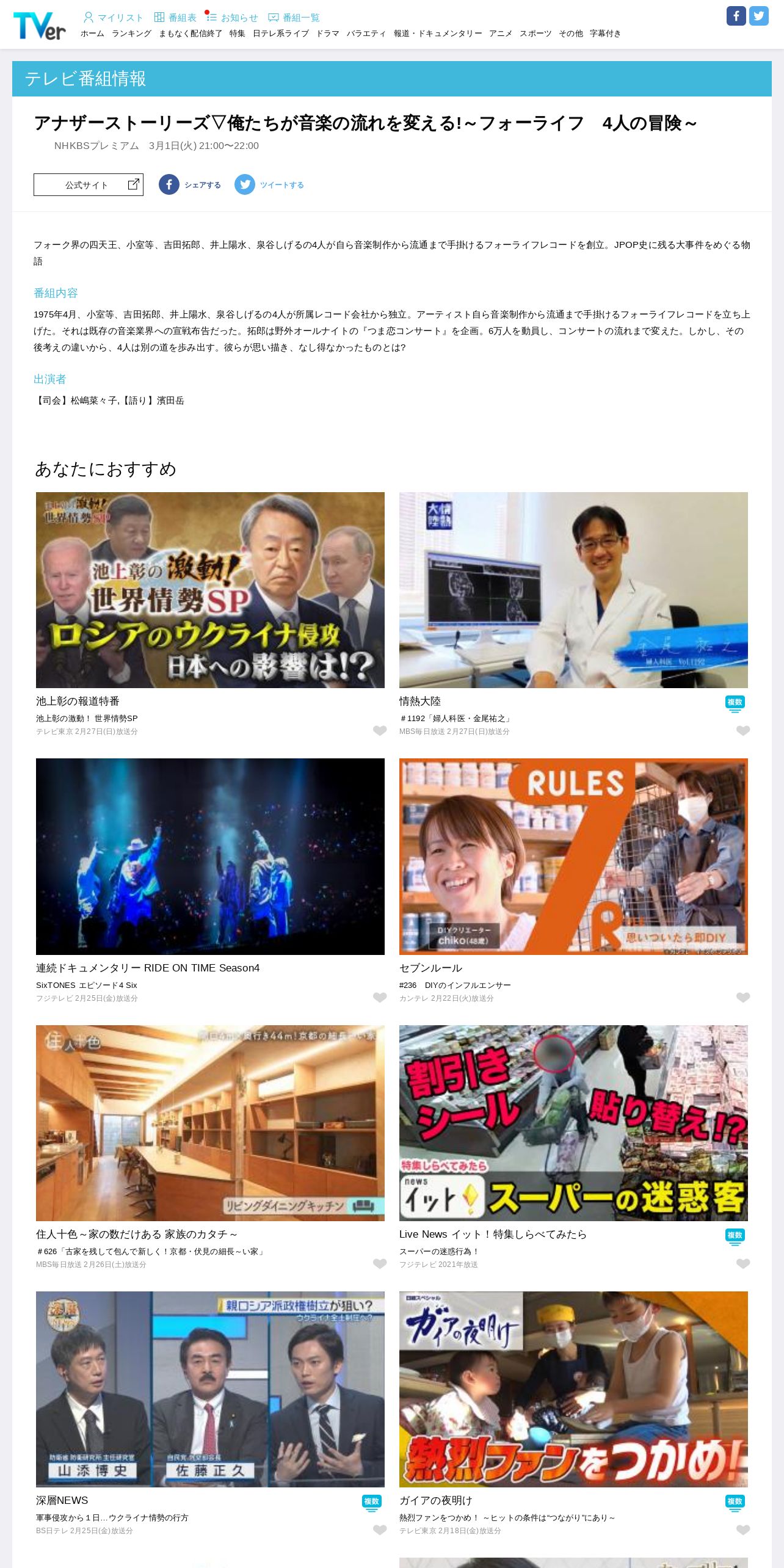Like セブンルール with its heart icon
Screen dimensions: 784x1568
[743, 997]
